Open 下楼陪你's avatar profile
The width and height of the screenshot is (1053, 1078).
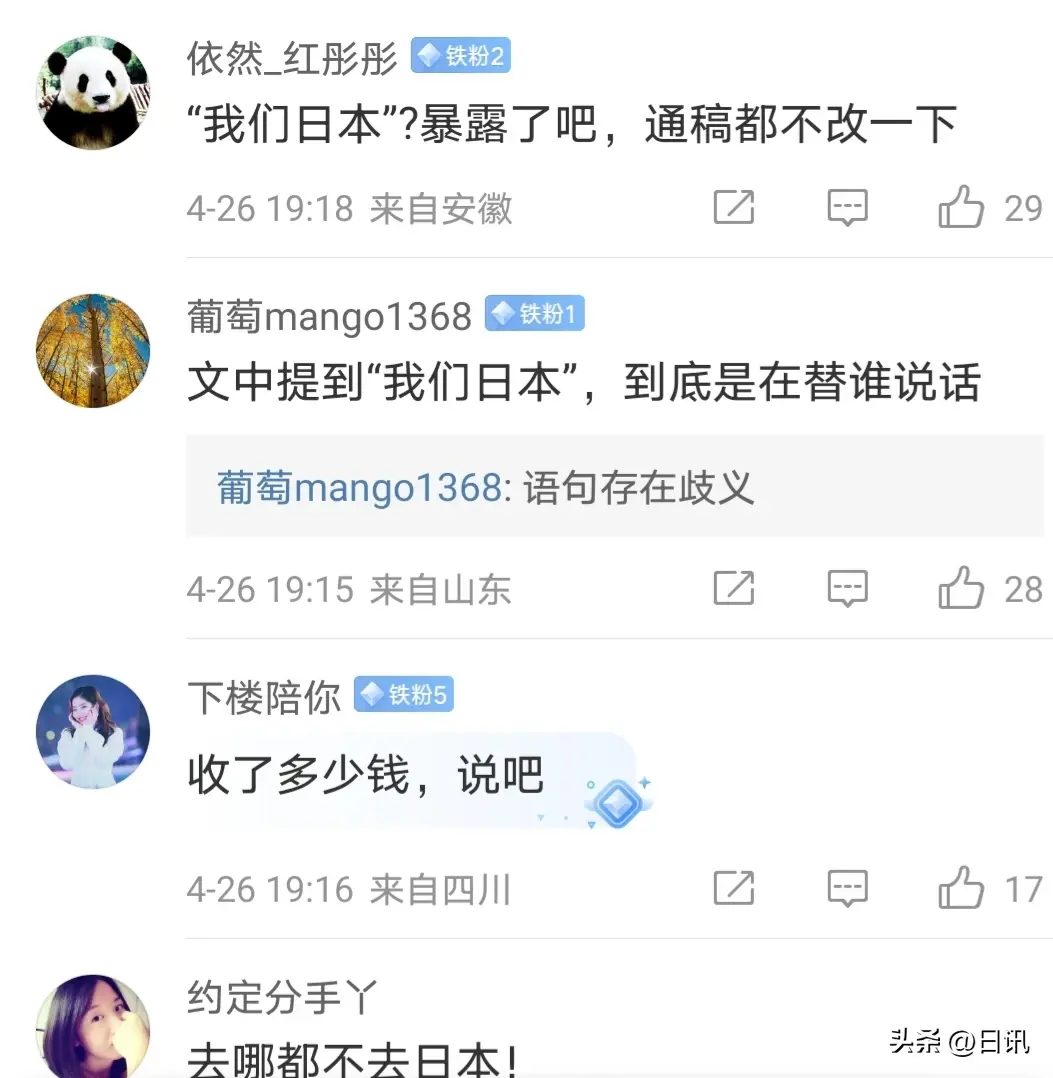pyautogui.click(x=92, y=731)
